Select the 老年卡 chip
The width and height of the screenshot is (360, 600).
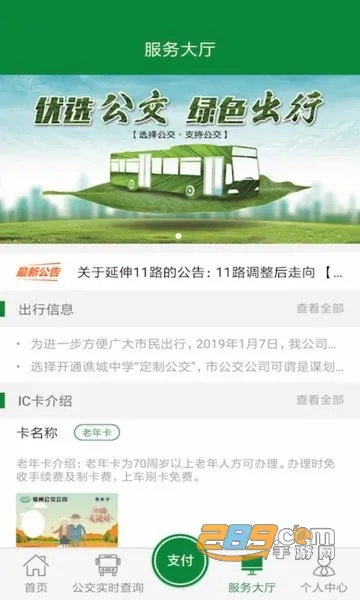(x=97, y=433)
